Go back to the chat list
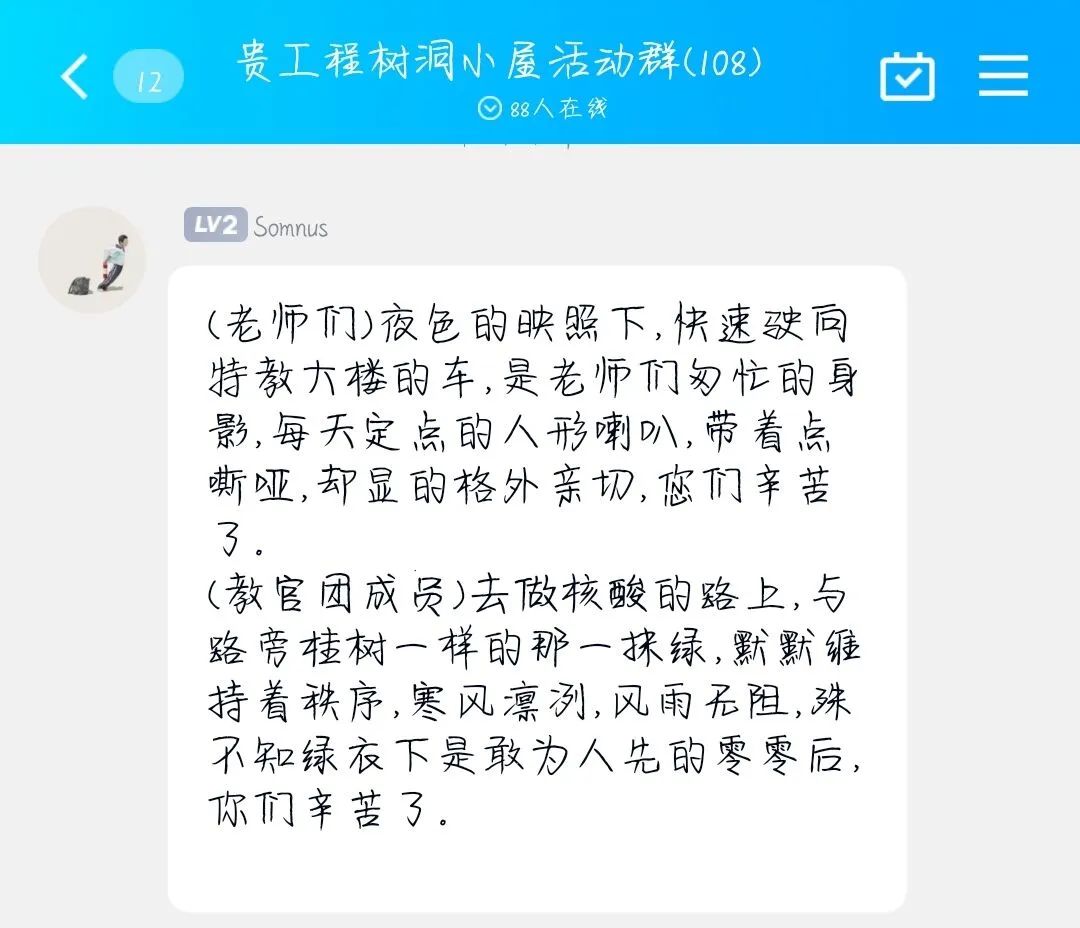This screenshot has width=1080, height=928. coord(75,77)
